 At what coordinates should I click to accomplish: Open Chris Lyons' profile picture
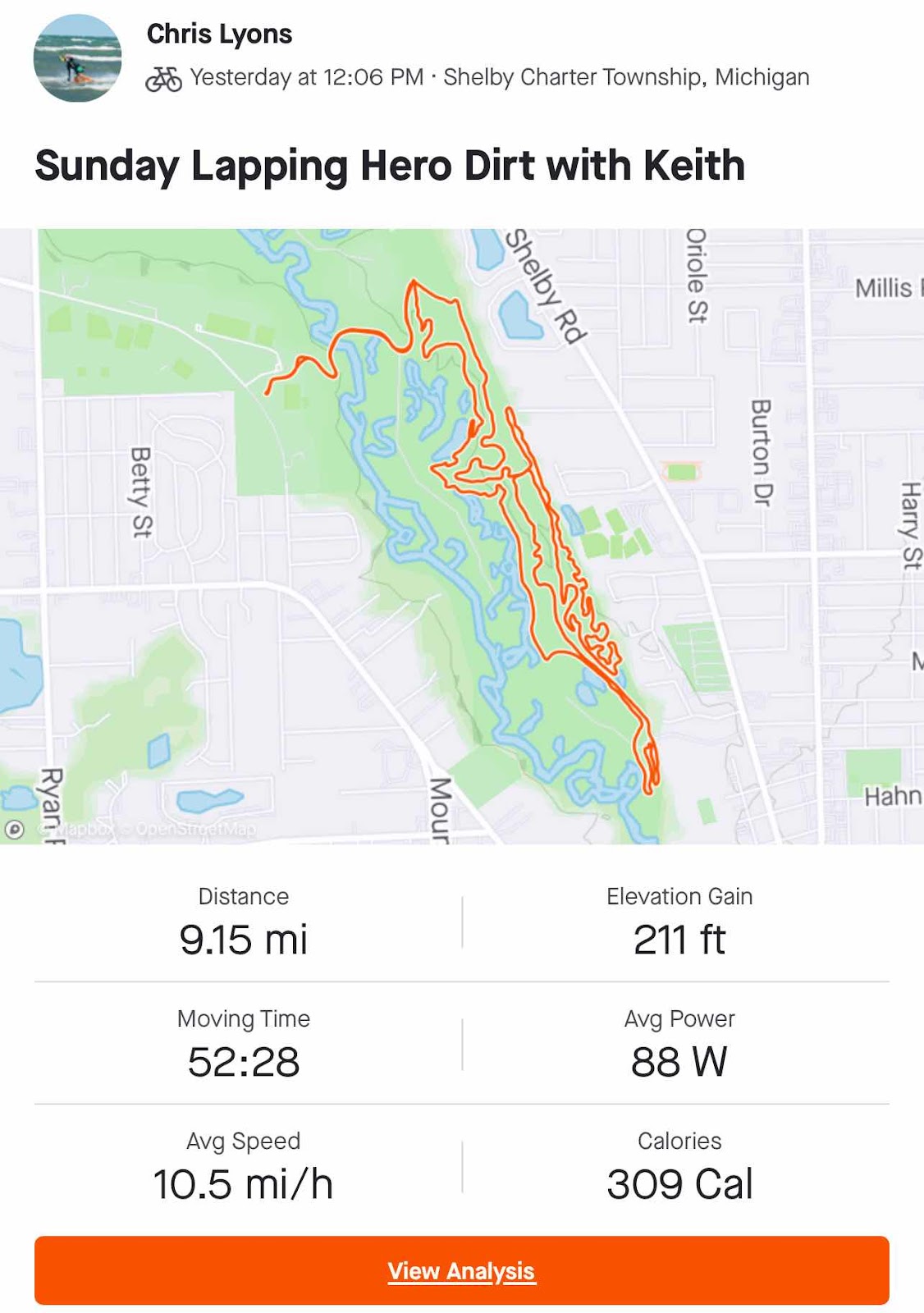pos(77,57)
